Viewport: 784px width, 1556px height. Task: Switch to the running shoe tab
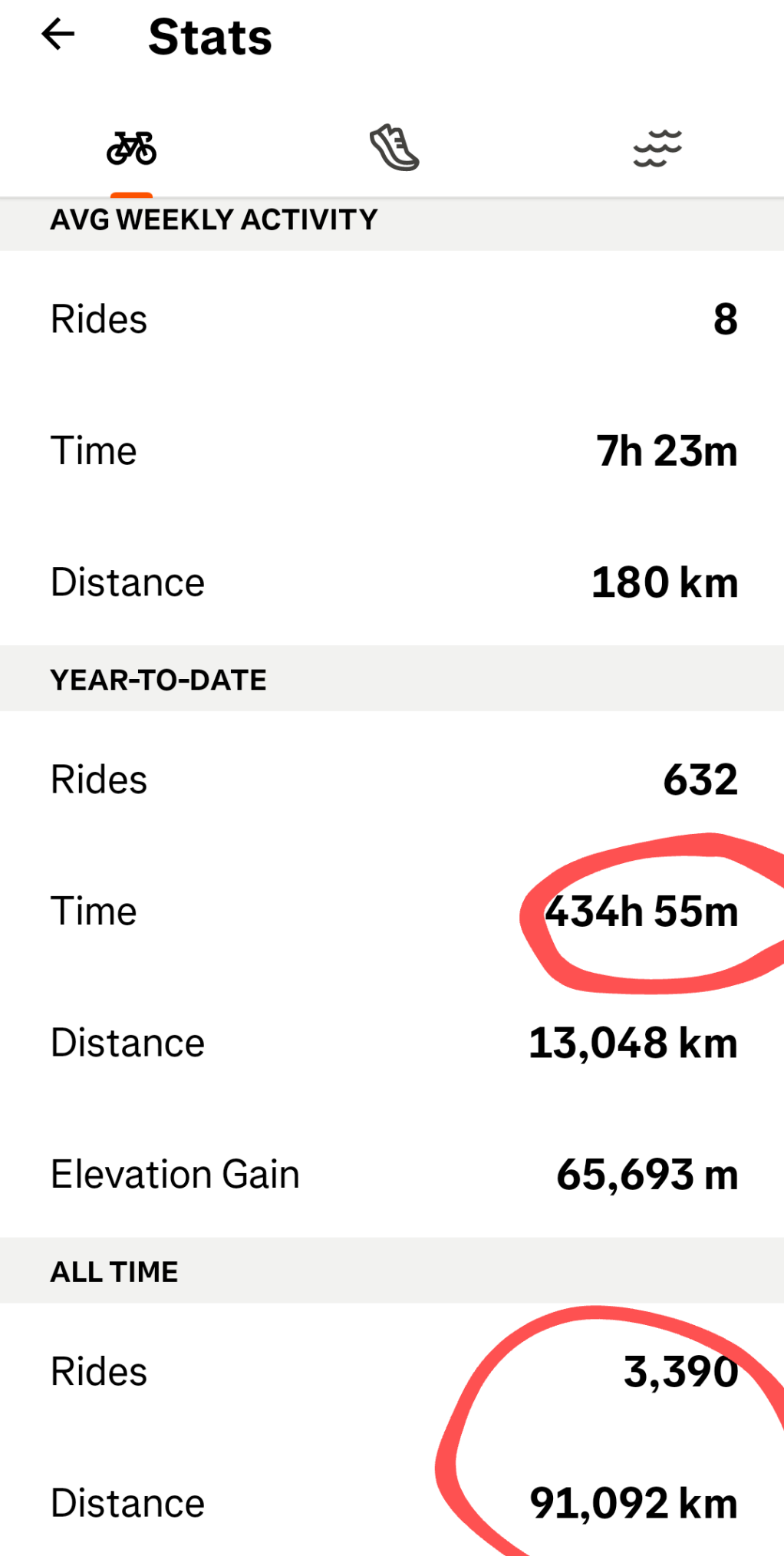point(394,147)
